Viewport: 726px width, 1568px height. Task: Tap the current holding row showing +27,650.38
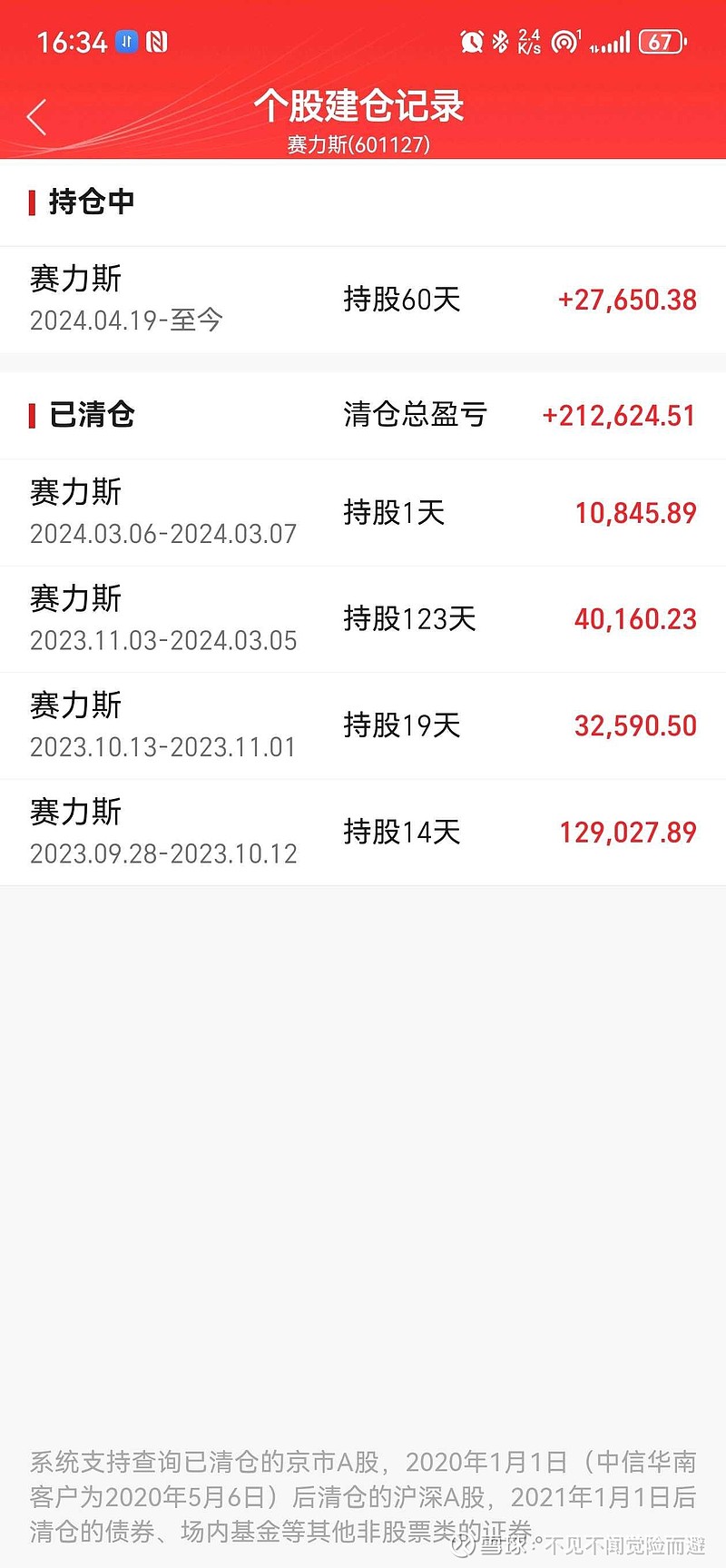(x=363, y=300)
